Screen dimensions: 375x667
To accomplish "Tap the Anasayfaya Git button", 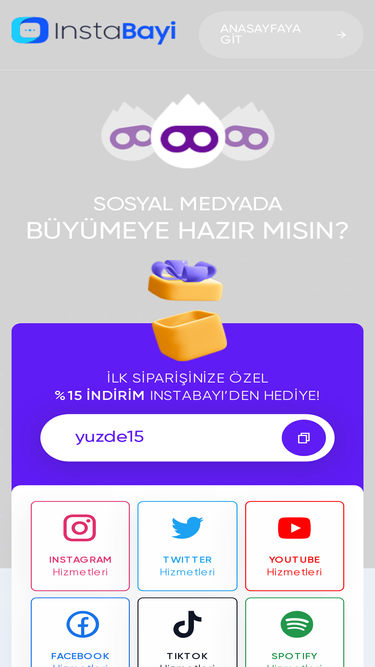I will point(281,34).
